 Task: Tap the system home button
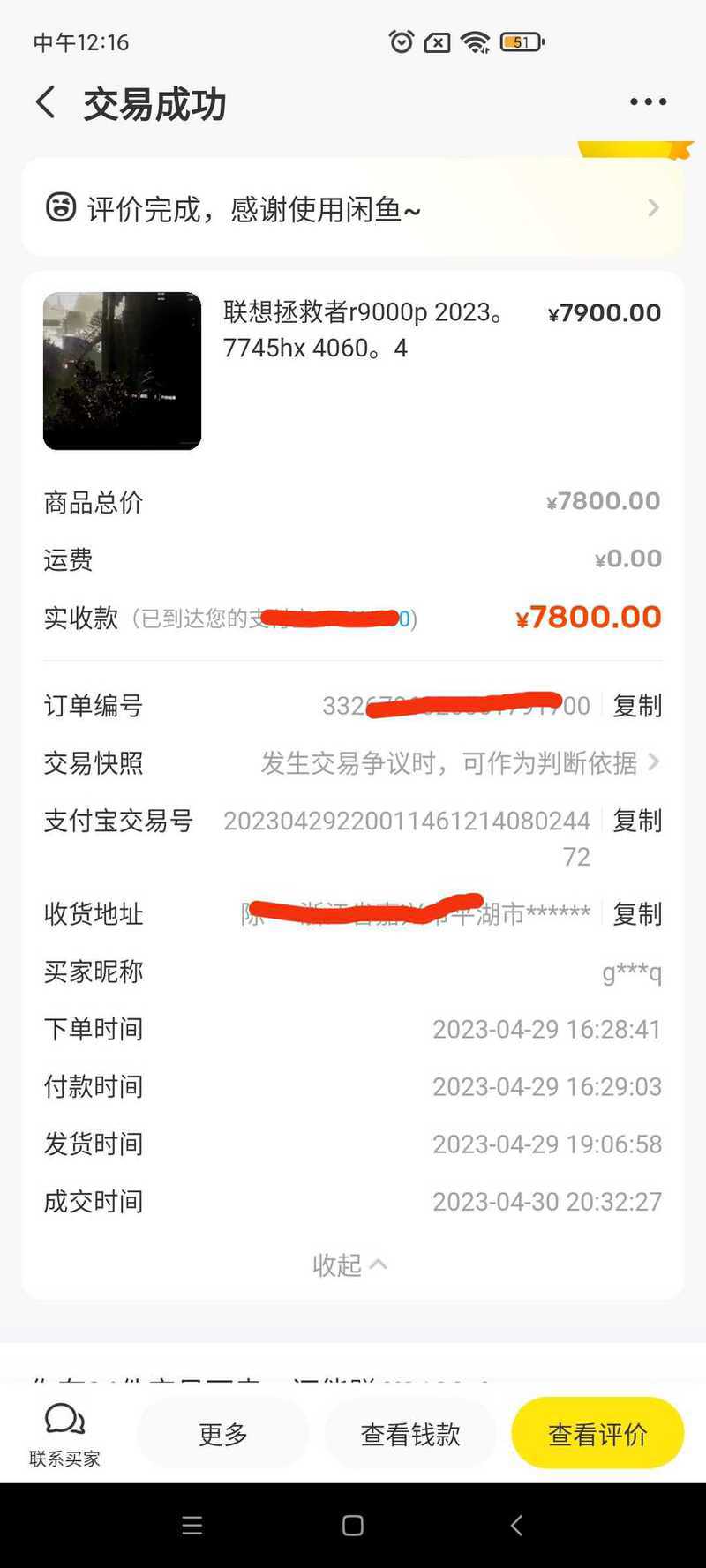click(x=353, y=1526)
